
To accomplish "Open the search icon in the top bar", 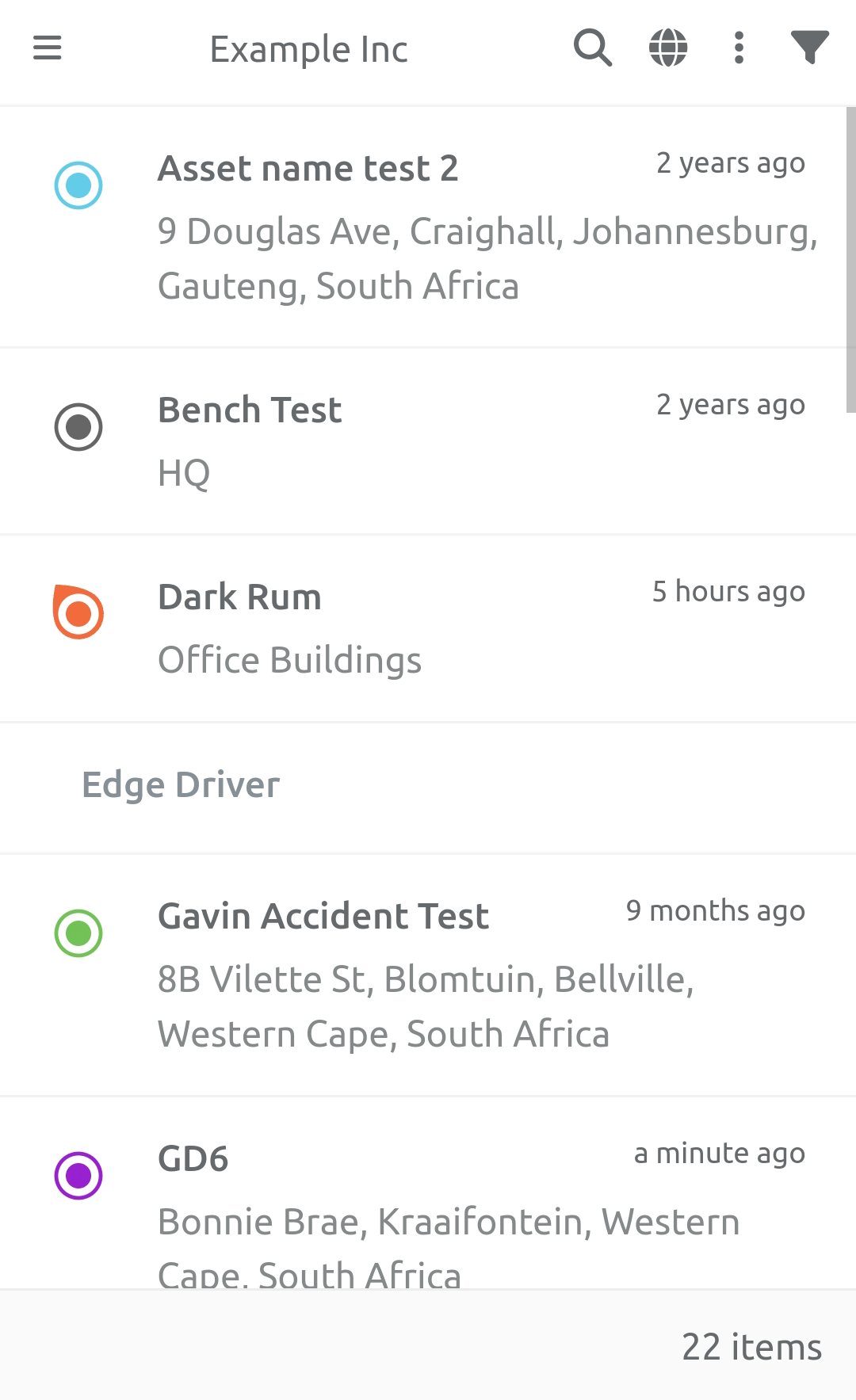I will click(591, 48).
